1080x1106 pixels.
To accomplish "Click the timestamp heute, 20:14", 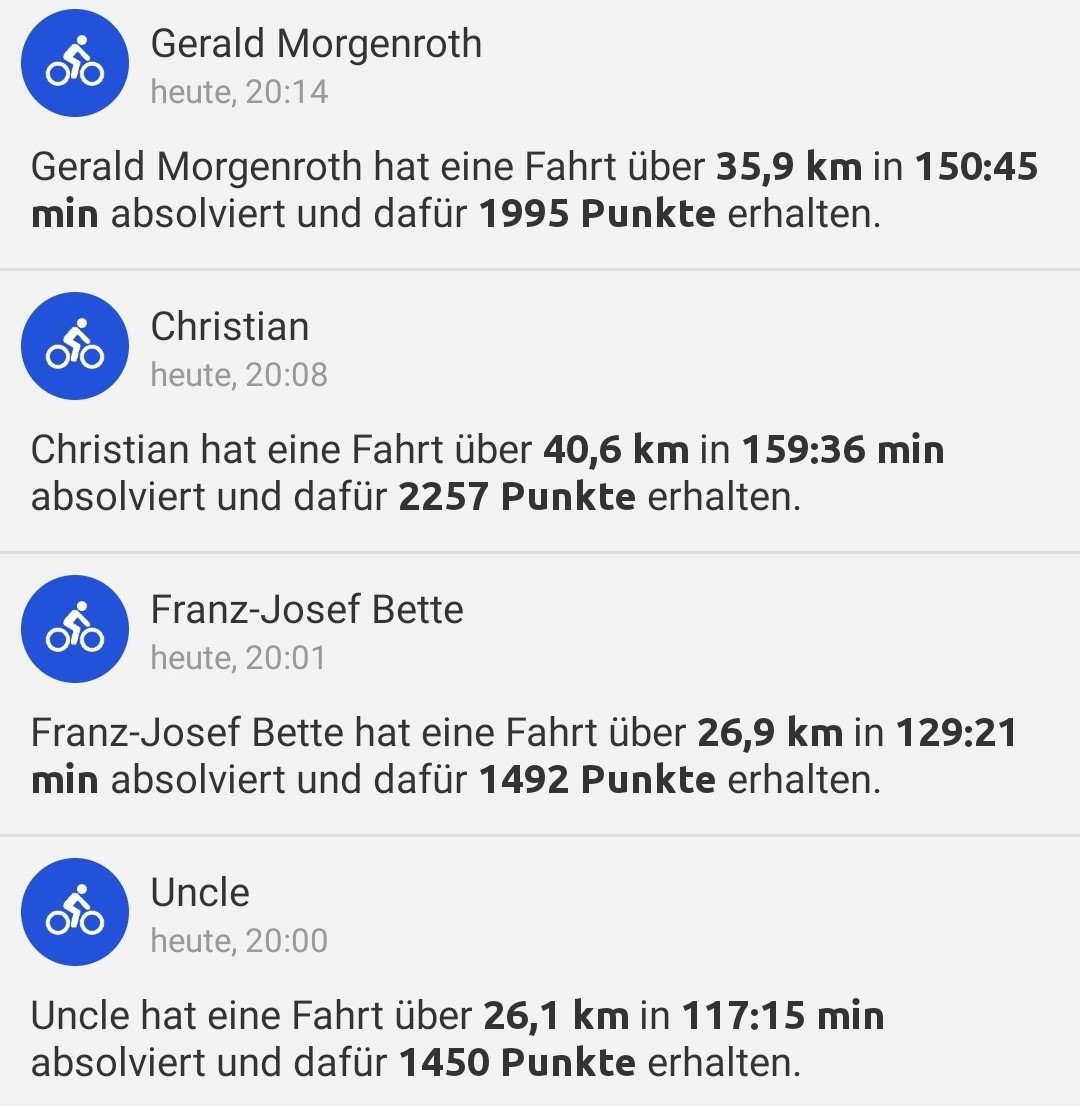I will 238,94.
